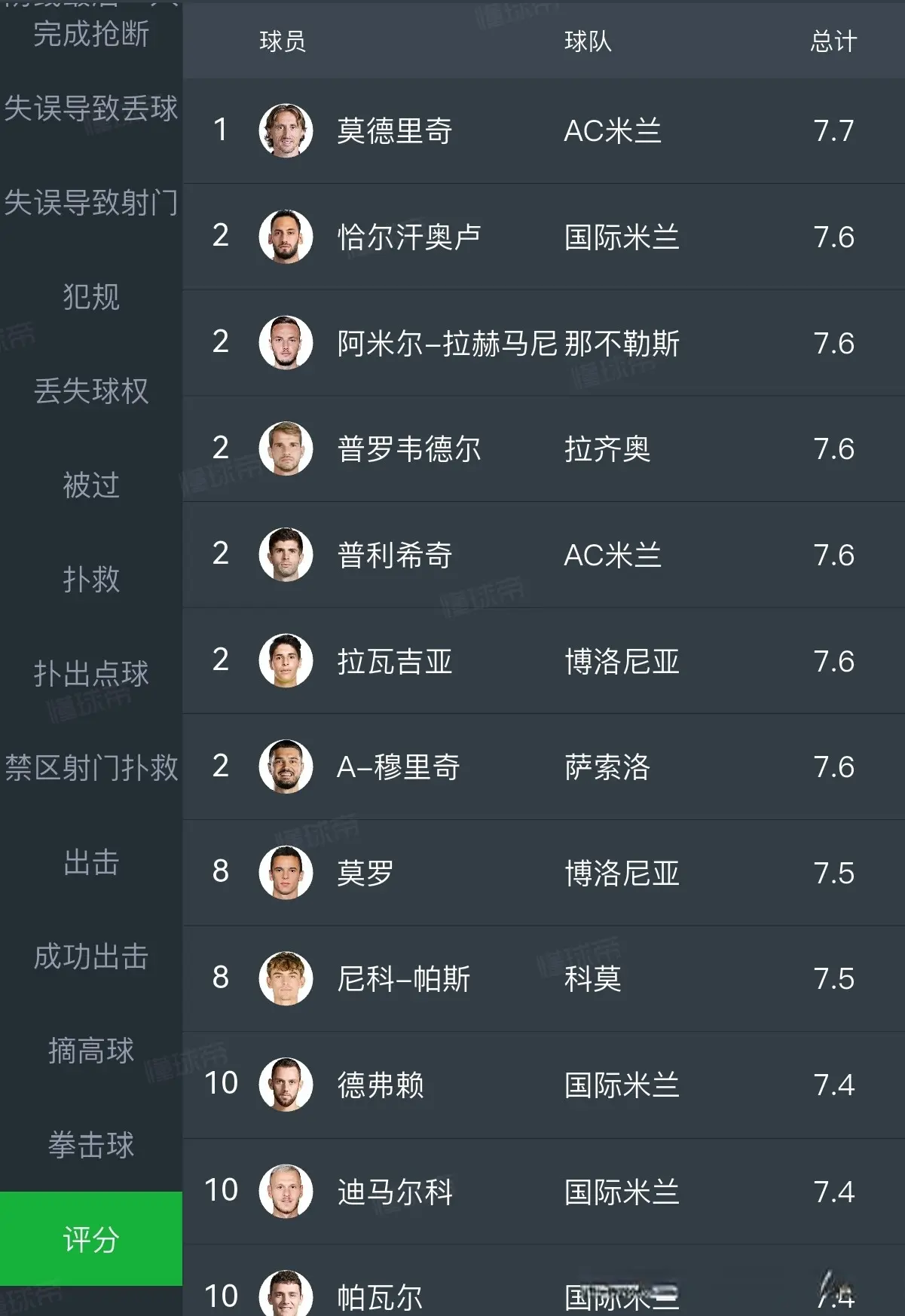Open the 丢失球权 ranking

(x=90, y=391)
